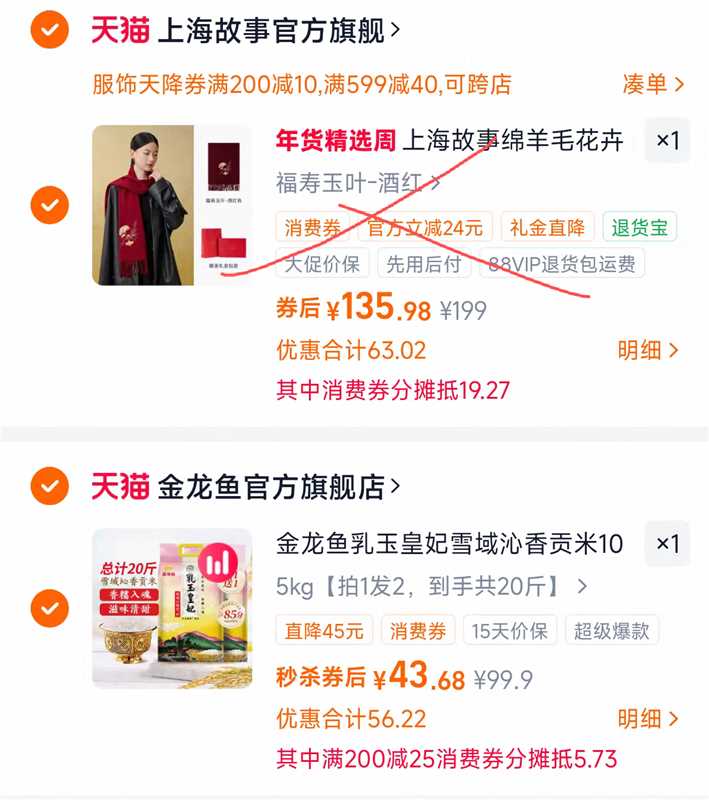Adjust the quantity of the rice

[667, 544]
